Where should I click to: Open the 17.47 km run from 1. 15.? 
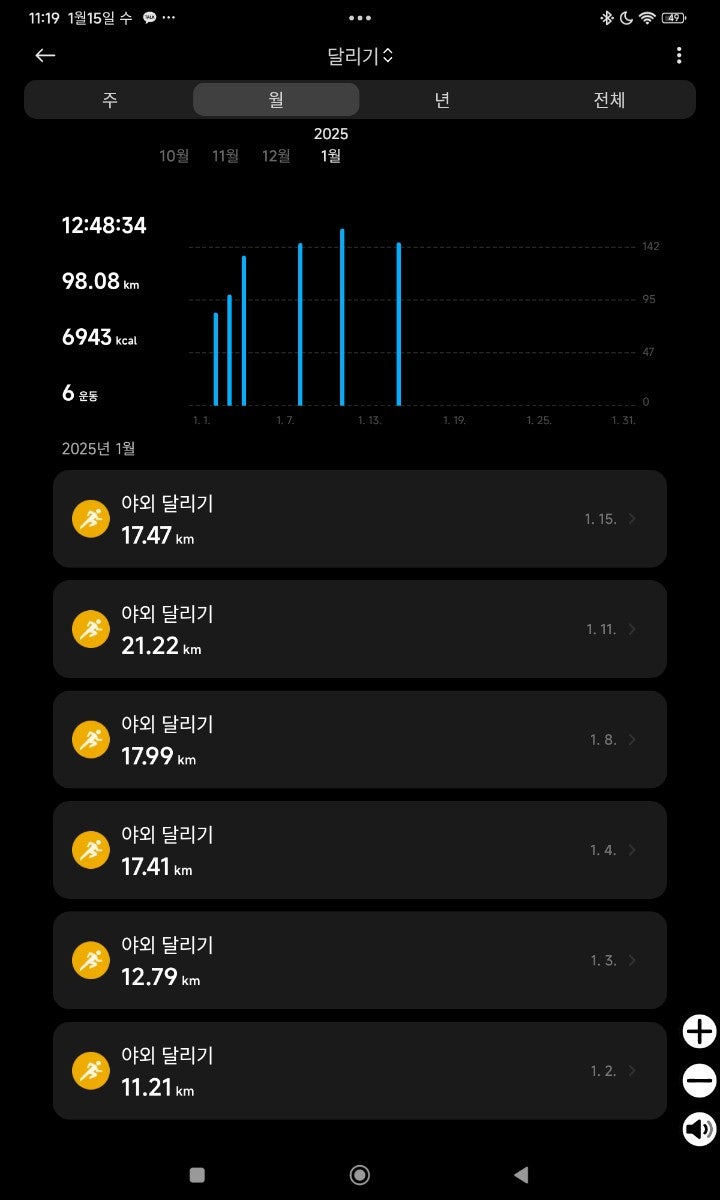click(360, 519)
